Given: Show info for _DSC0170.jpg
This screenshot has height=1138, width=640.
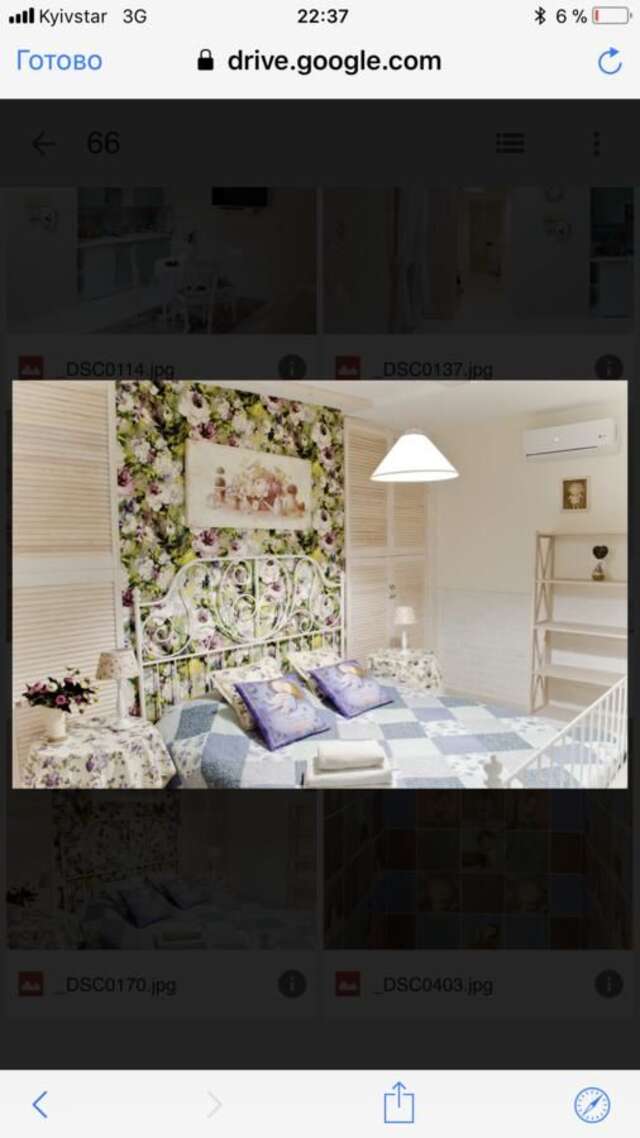Looking at the screenshot, I should tap(291, 984).
